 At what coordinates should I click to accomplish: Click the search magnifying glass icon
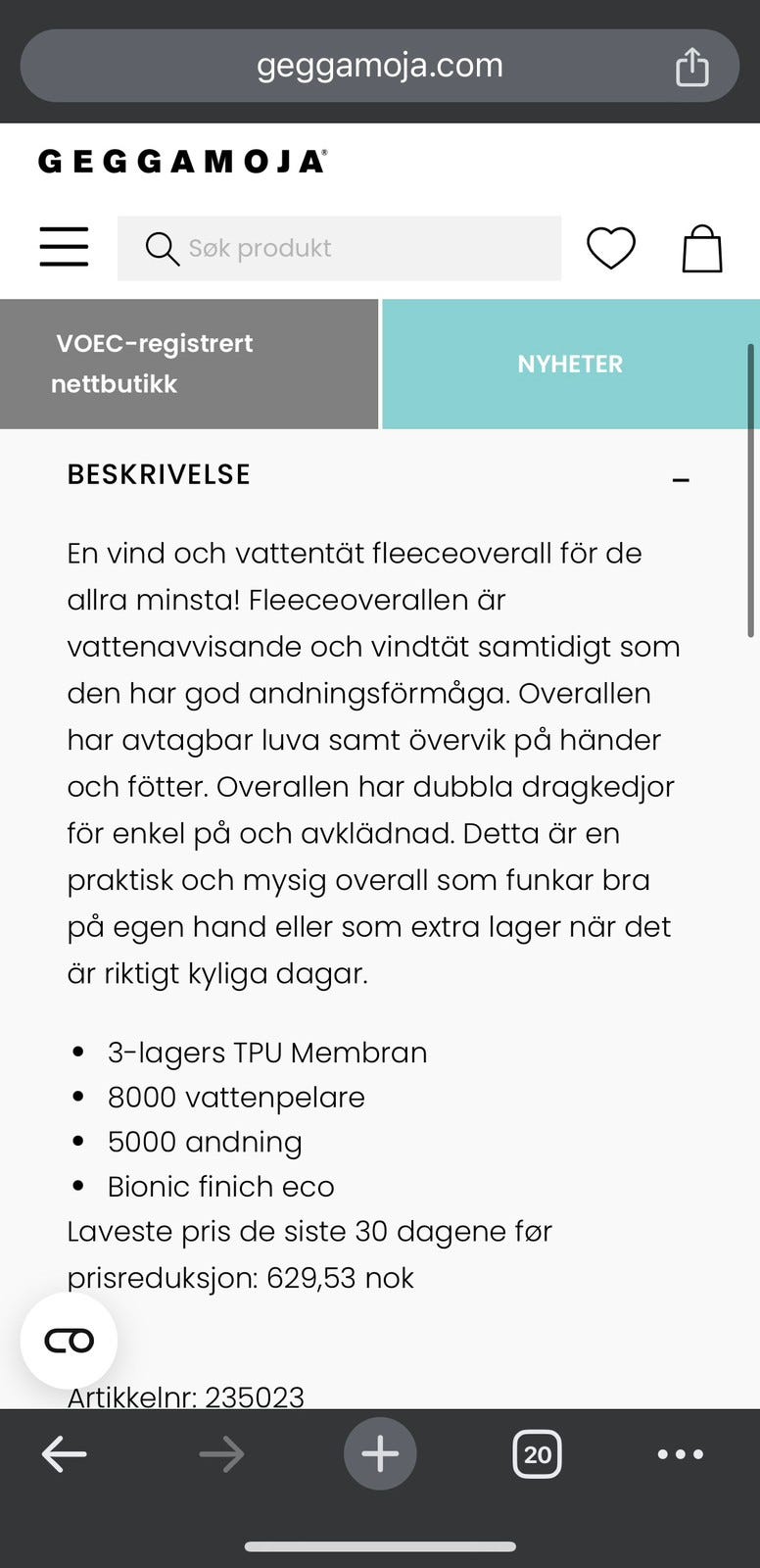[162, 248]
